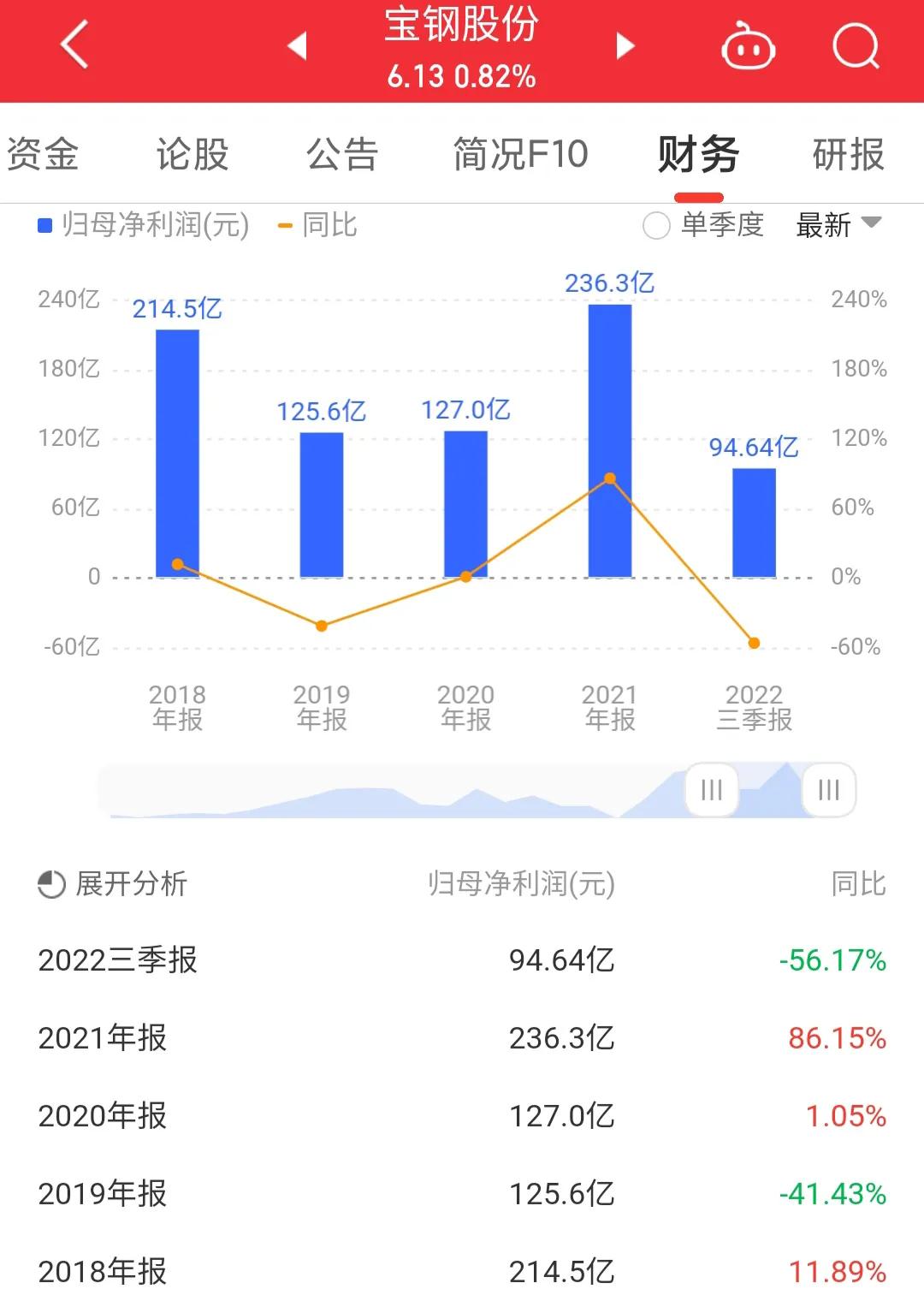Image resolution: width=924 pixels, height=1307 pixels.
Task: Switch to next stock via right triangle icon
Action: (x=624, y=47)
